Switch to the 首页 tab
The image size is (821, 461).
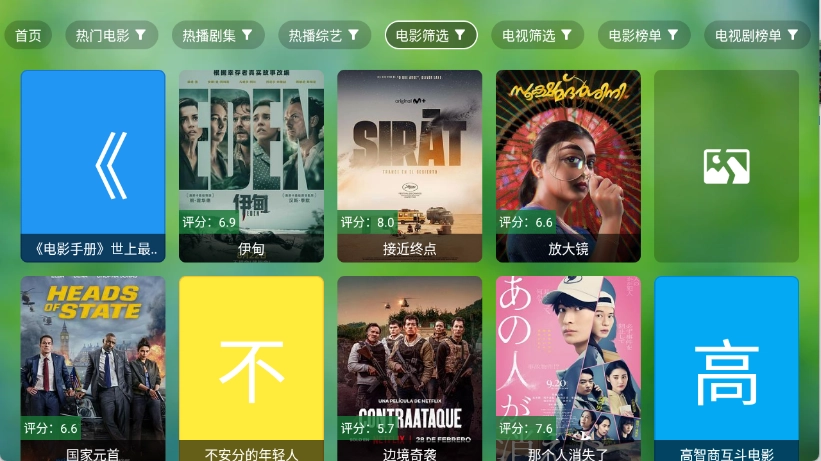coord(28,35)
